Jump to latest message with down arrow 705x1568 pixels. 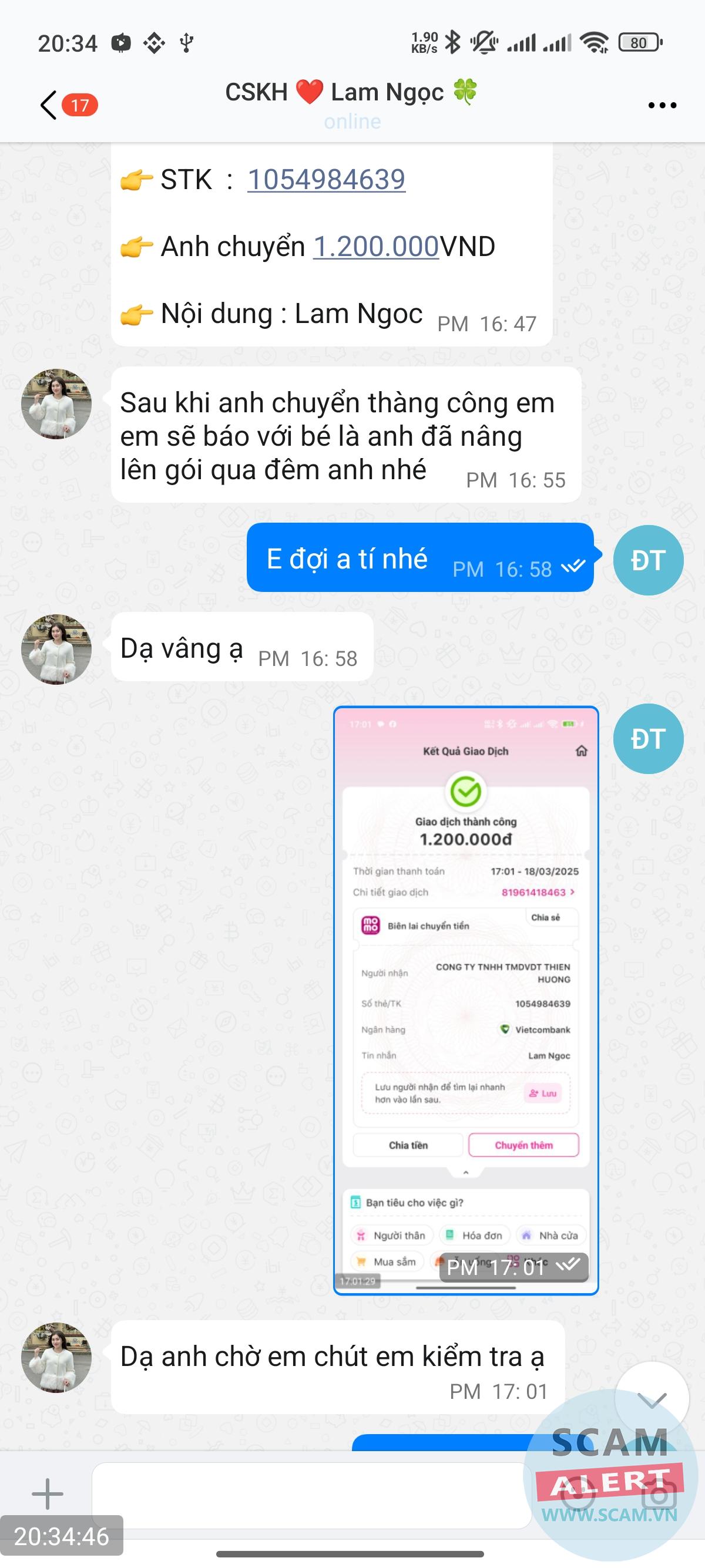coord(652,1399)
